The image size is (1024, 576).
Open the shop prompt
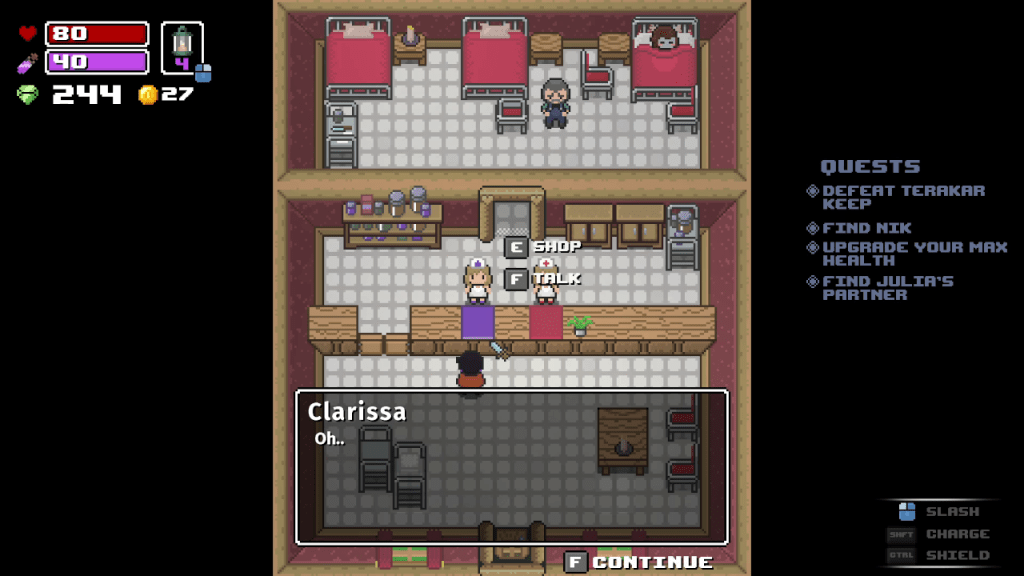point(543,247)
